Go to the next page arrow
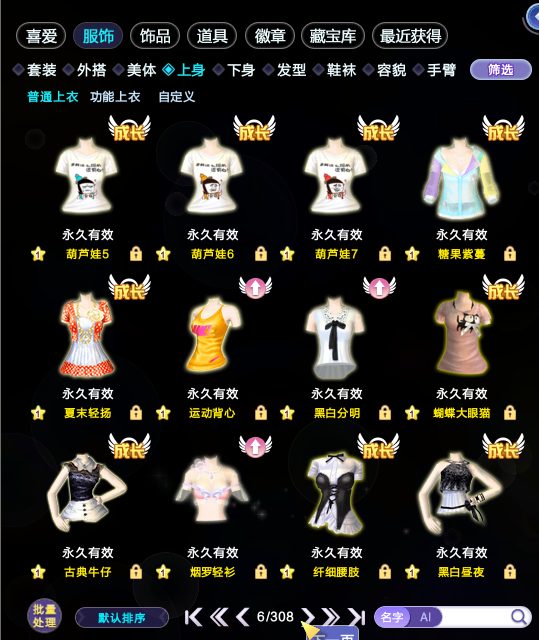539x640 pixels. coord(307,617)
